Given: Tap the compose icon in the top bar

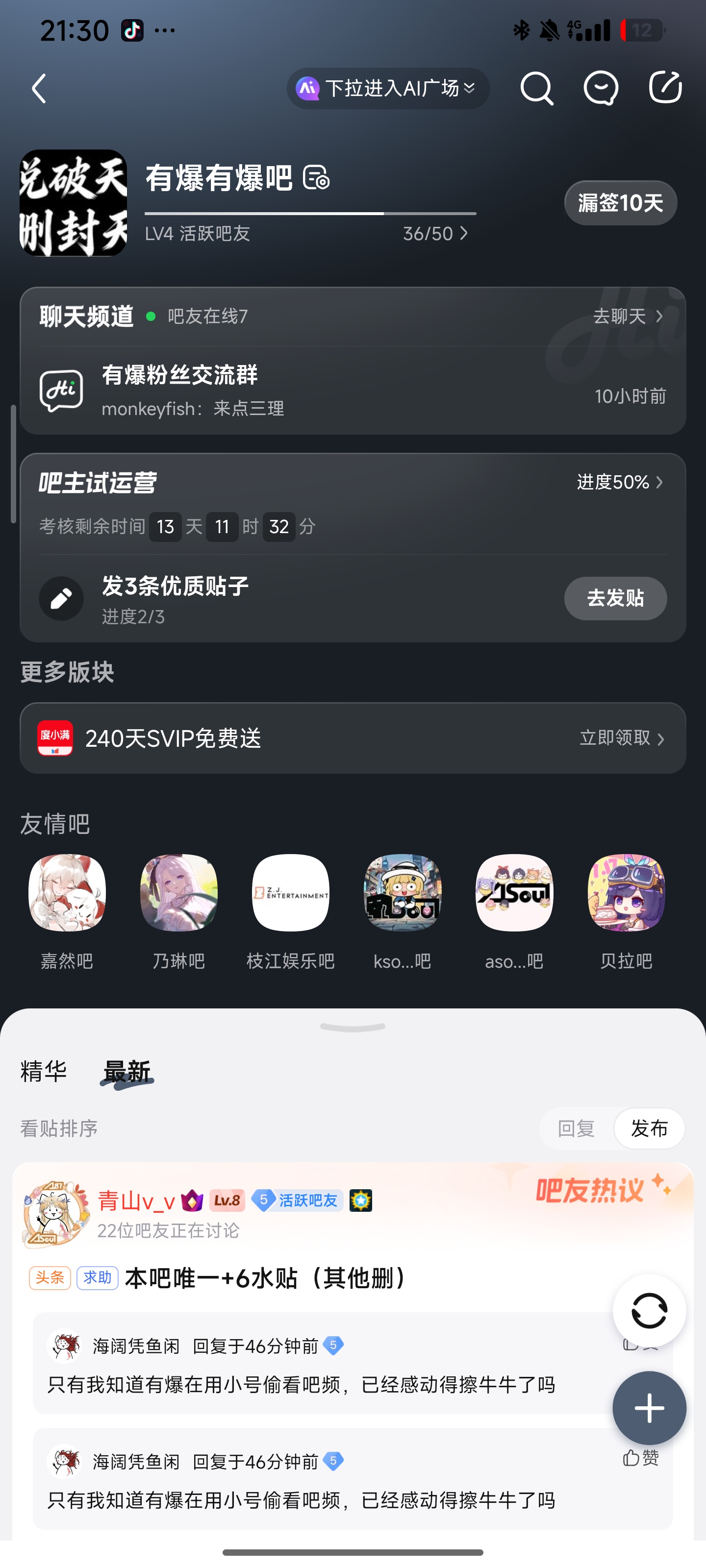Looking at the screenshot, I should coord(665,88).
